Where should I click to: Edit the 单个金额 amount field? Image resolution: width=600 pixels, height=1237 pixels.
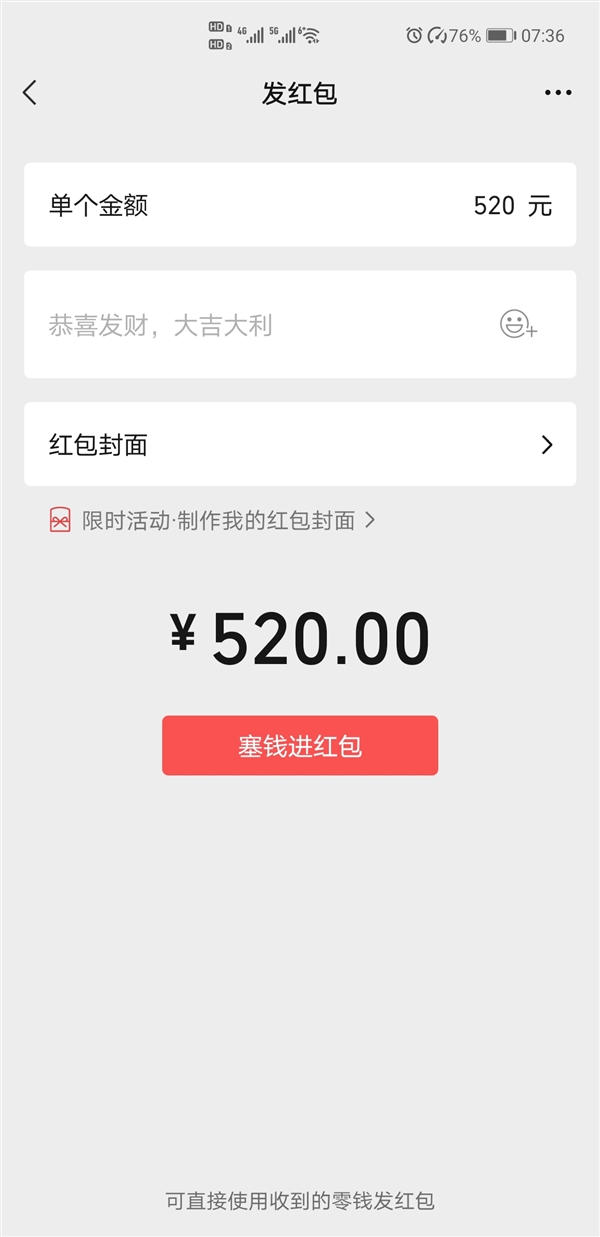[300, 205]
